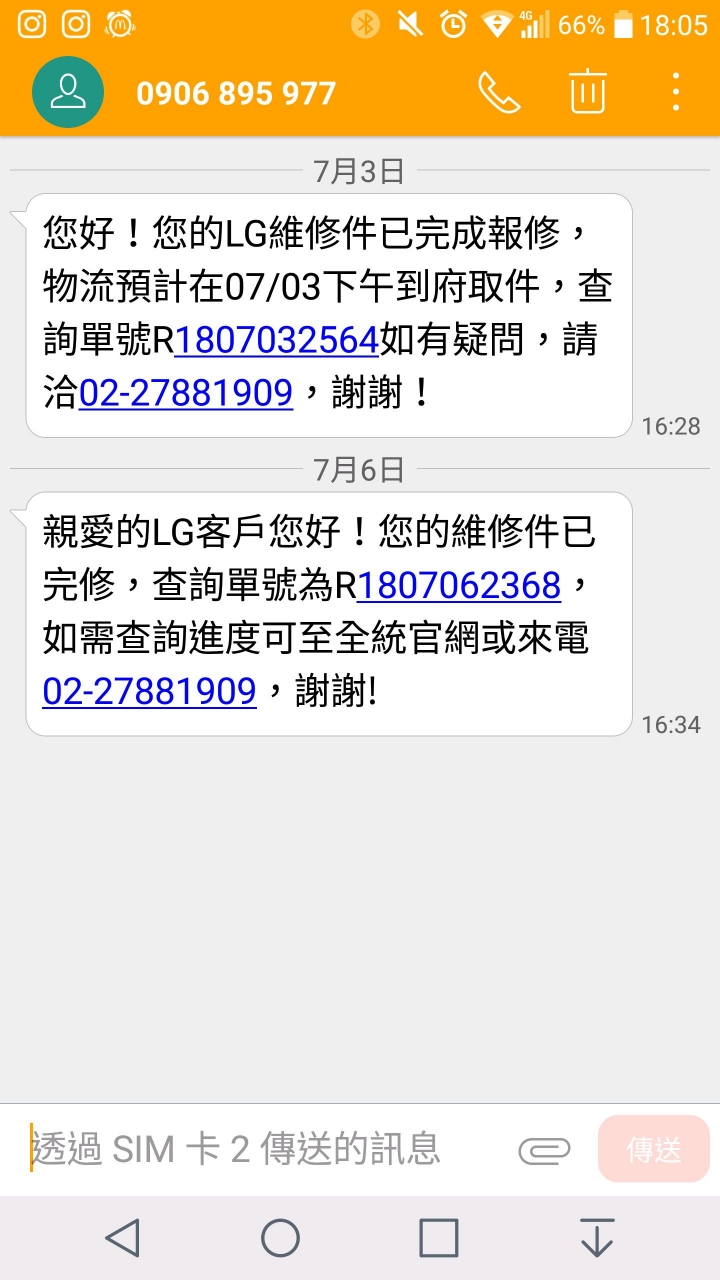
Task: Open the three-dot overflow menu
Action: point(676,93)
